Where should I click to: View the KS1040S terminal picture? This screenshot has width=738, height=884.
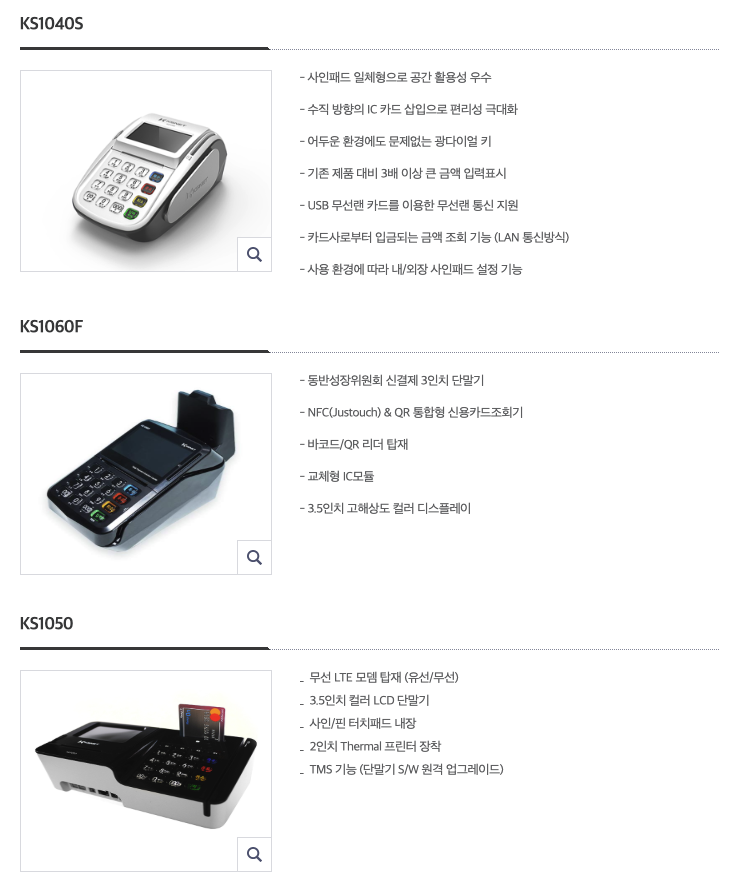pyautogui.click(x=145, y=170)
